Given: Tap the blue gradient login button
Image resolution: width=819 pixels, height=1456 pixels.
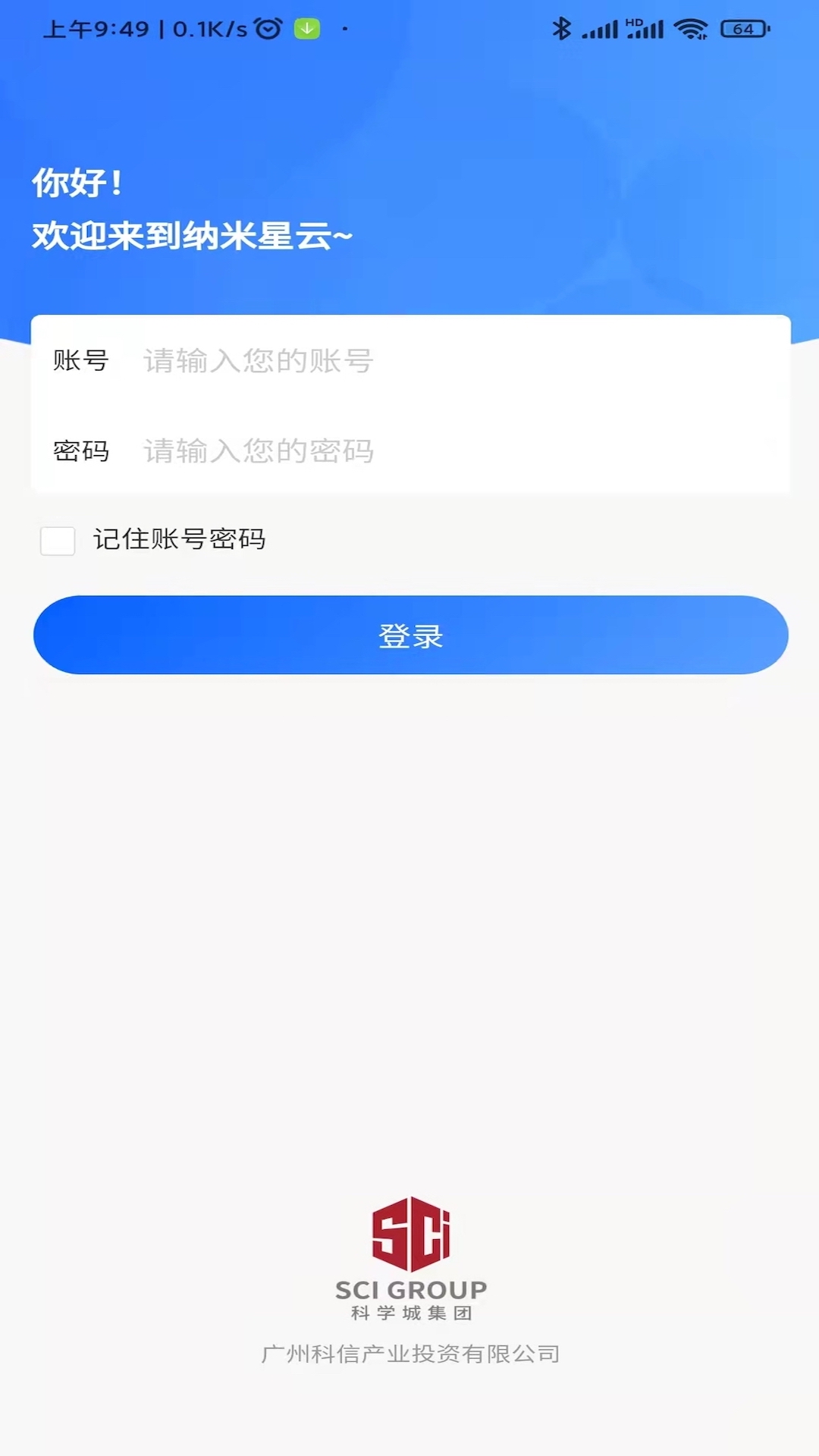Looking at the screenshot, I should point(409,635).
